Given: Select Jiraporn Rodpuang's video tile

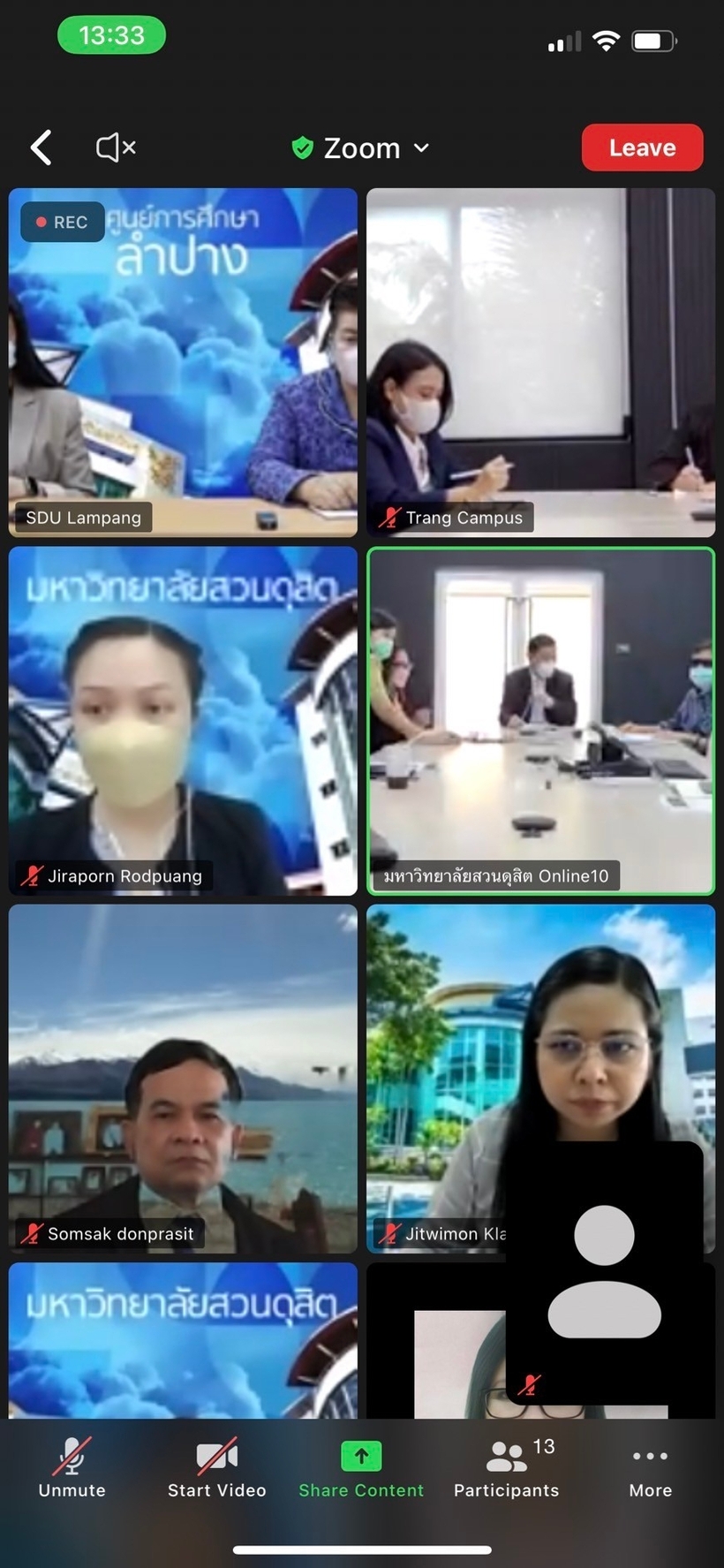Looking at the screenshot, I should 183,721.
